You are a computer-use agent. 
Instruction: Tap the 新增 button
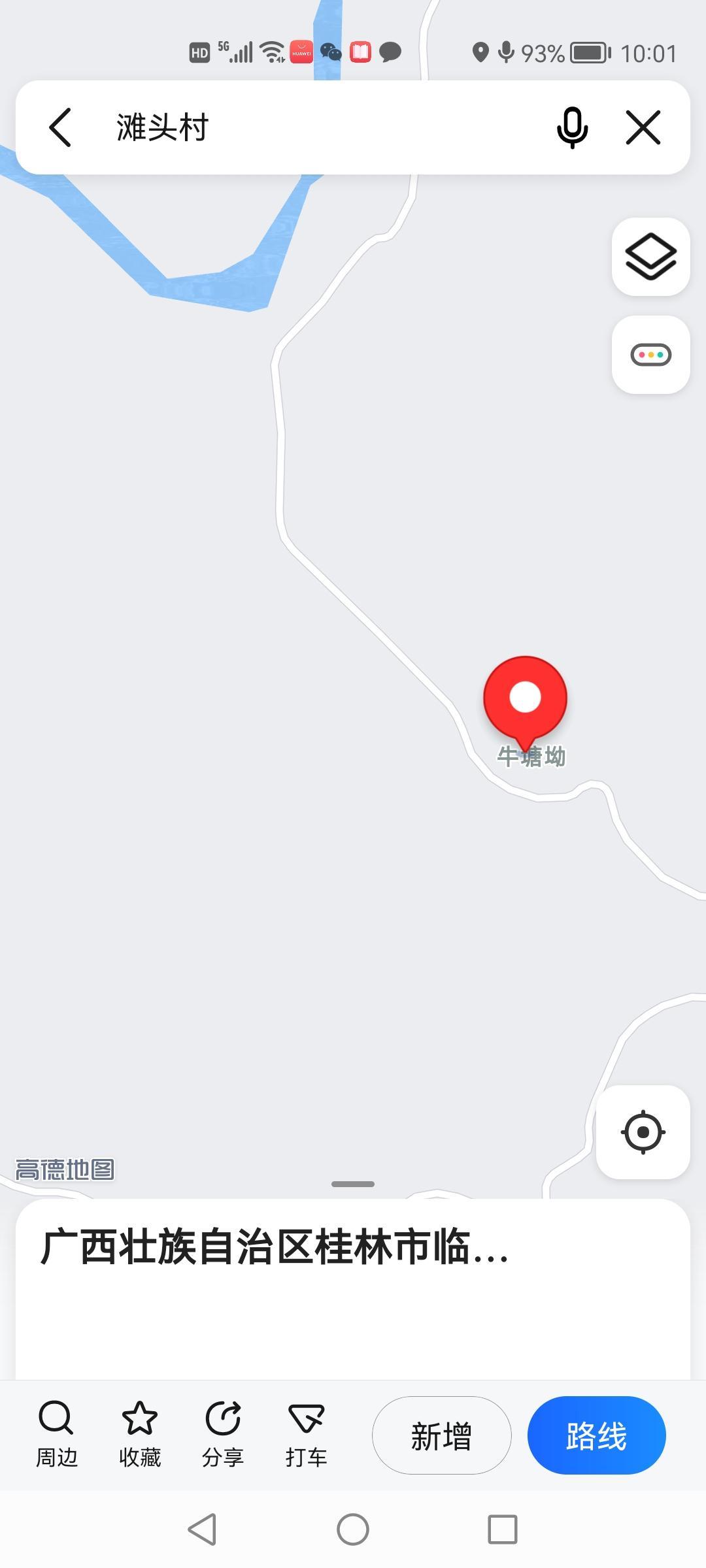pyautogui.click(x=441, y=1435)
